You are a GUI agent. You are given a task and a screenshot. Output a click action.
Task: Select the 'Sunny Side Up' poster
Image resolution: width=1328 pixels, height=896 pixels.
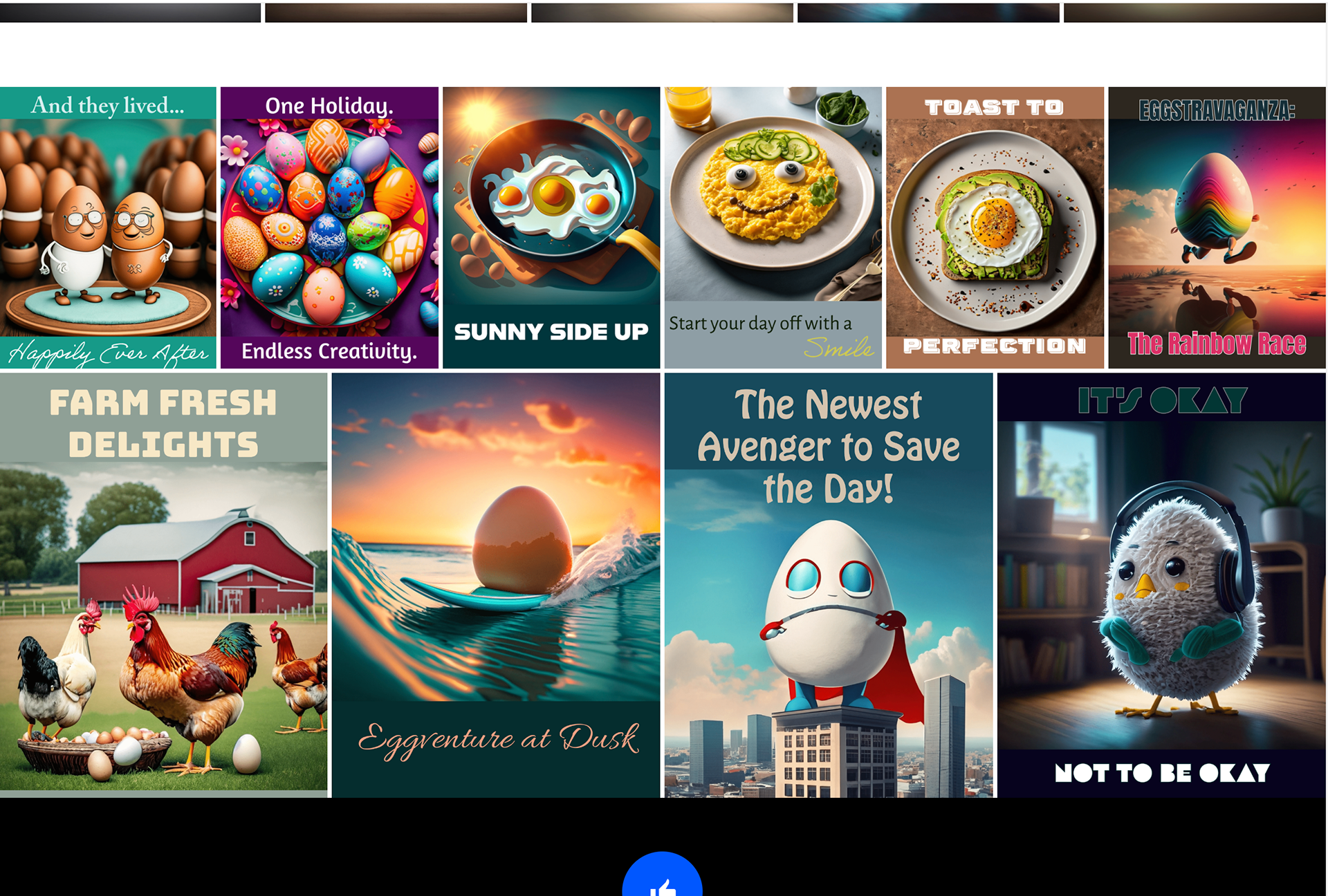[551, 227]
